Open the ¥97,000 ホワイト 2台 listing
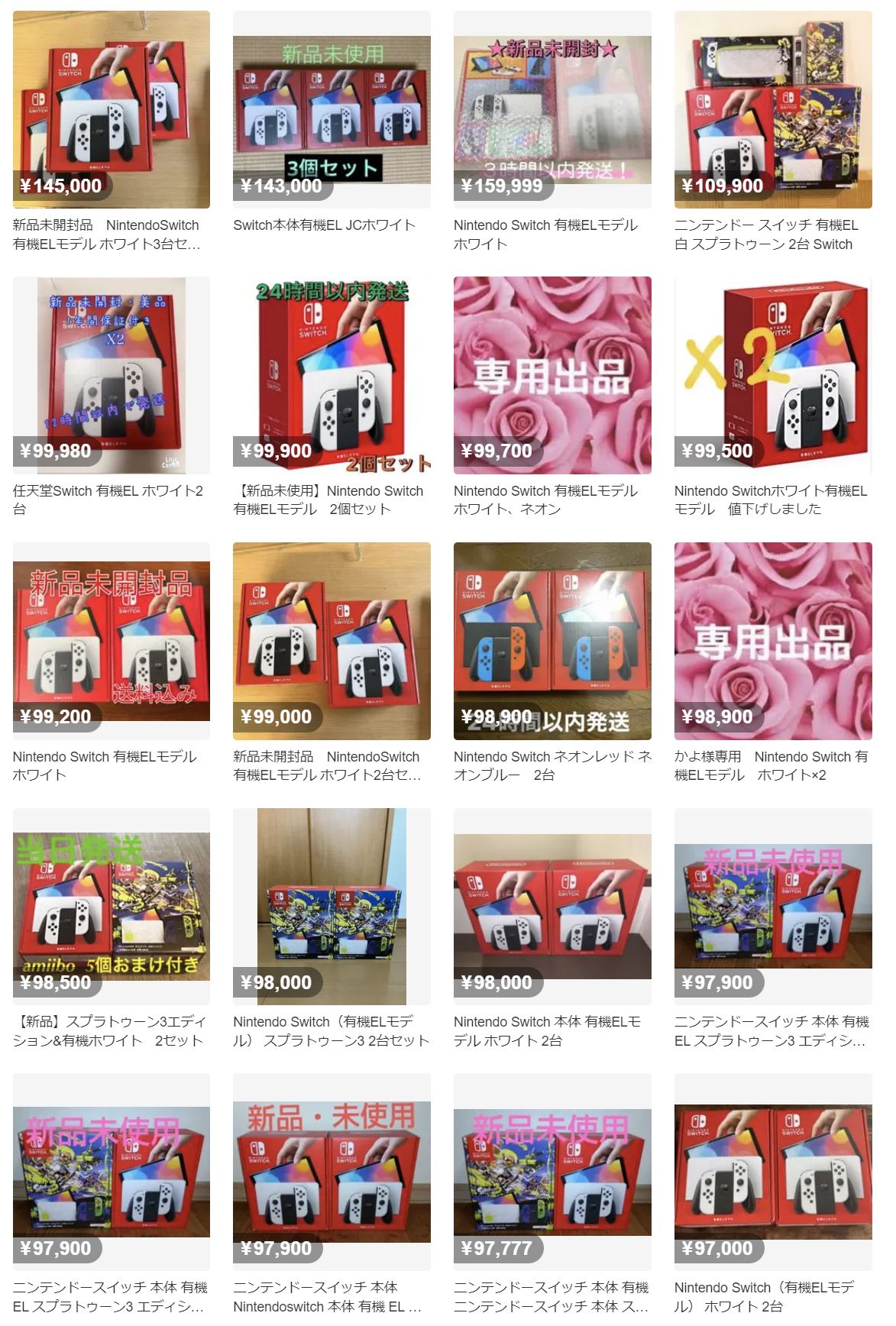 pos(773,1172)
